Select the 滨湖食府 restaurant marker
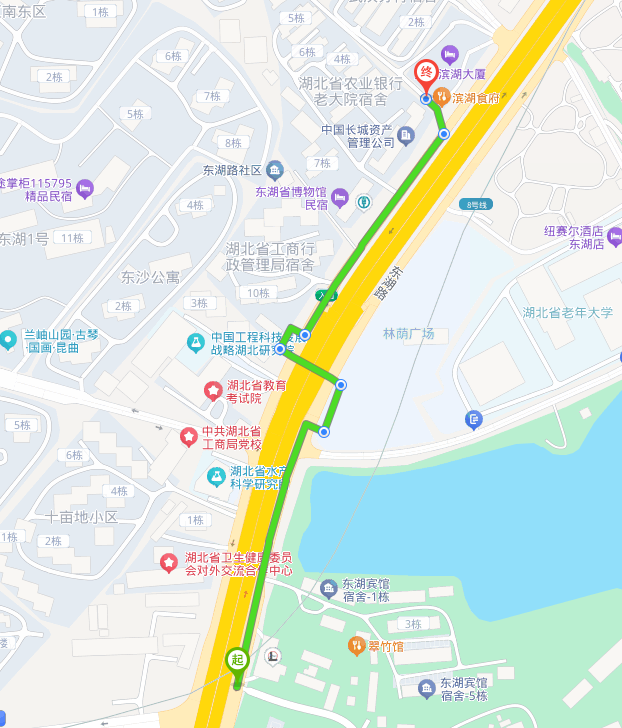The image size is (622, 728). (441, 97)
